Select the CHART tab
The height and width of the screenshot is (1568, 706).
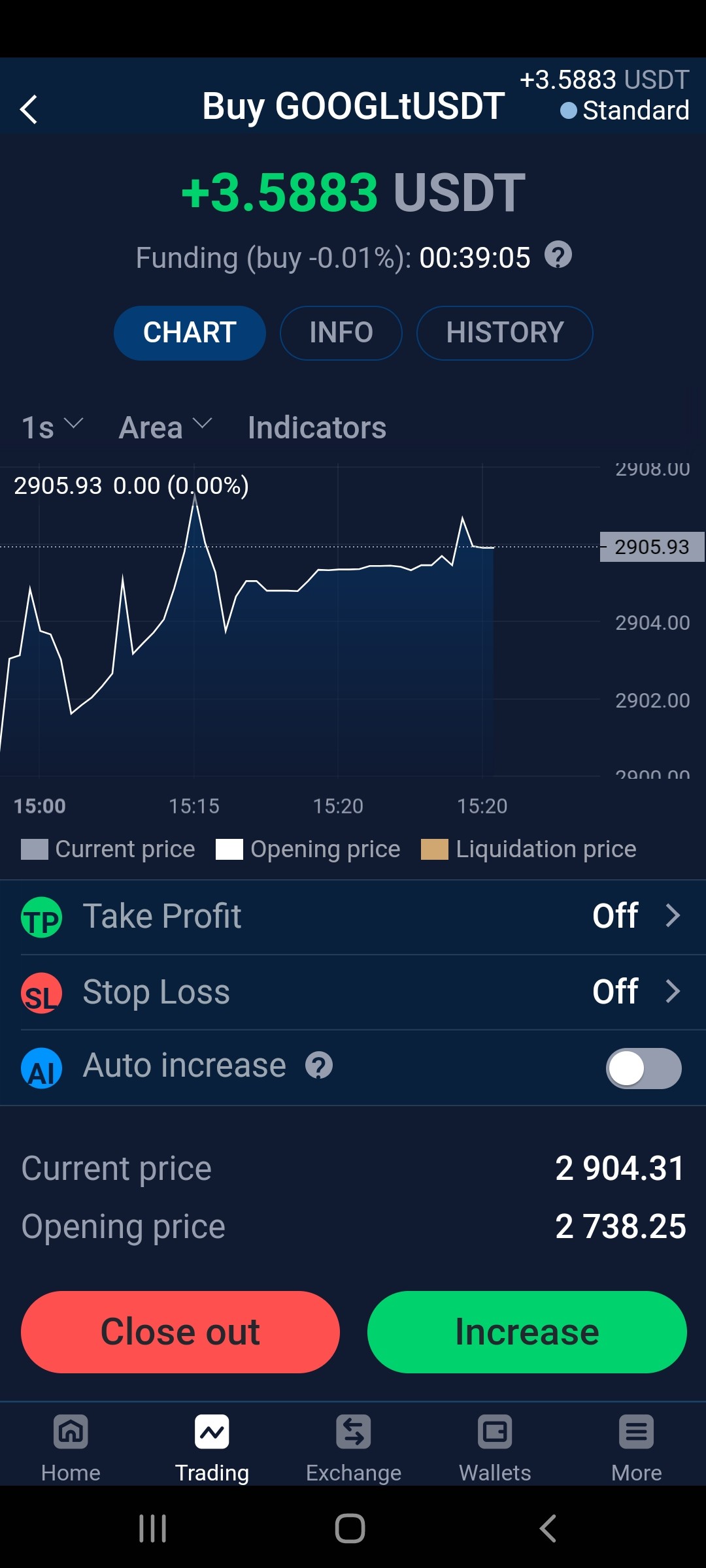click(x=190, y=333)
